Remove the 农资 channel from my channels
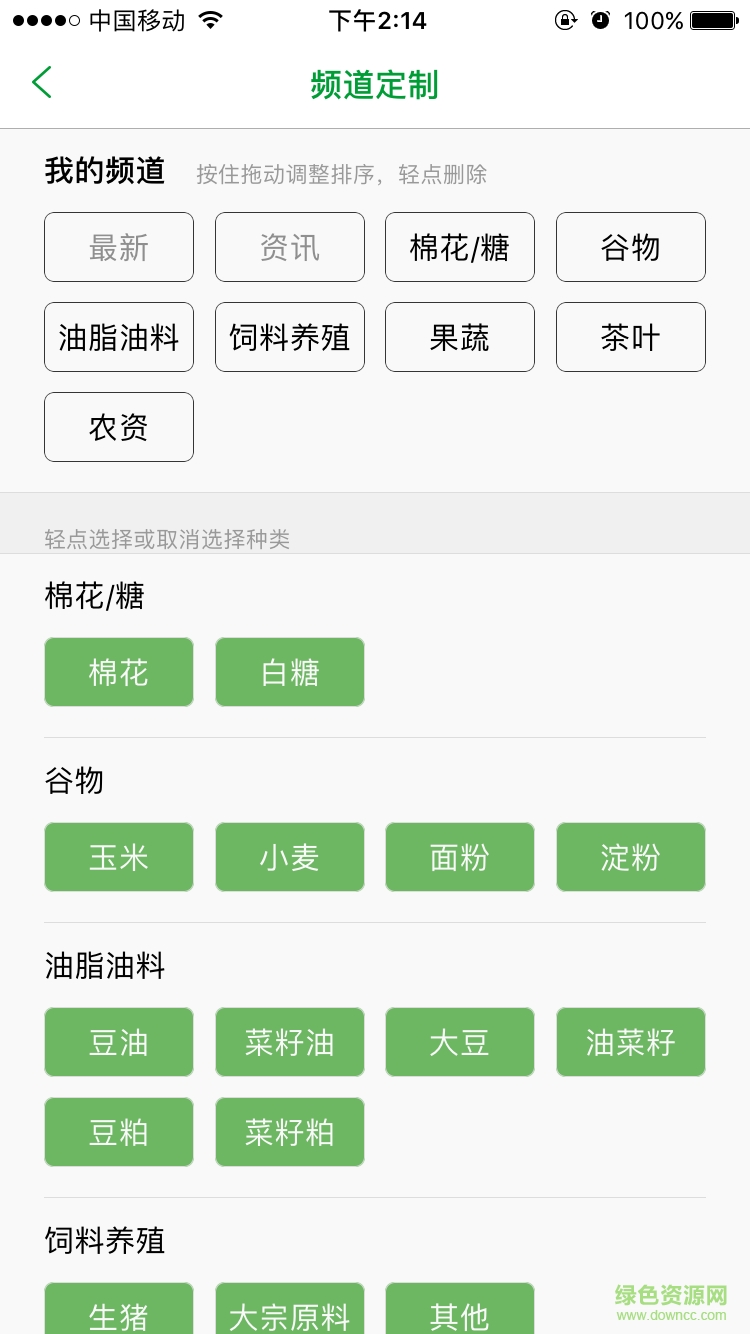The image size is (750, 1334). (118, 427)
